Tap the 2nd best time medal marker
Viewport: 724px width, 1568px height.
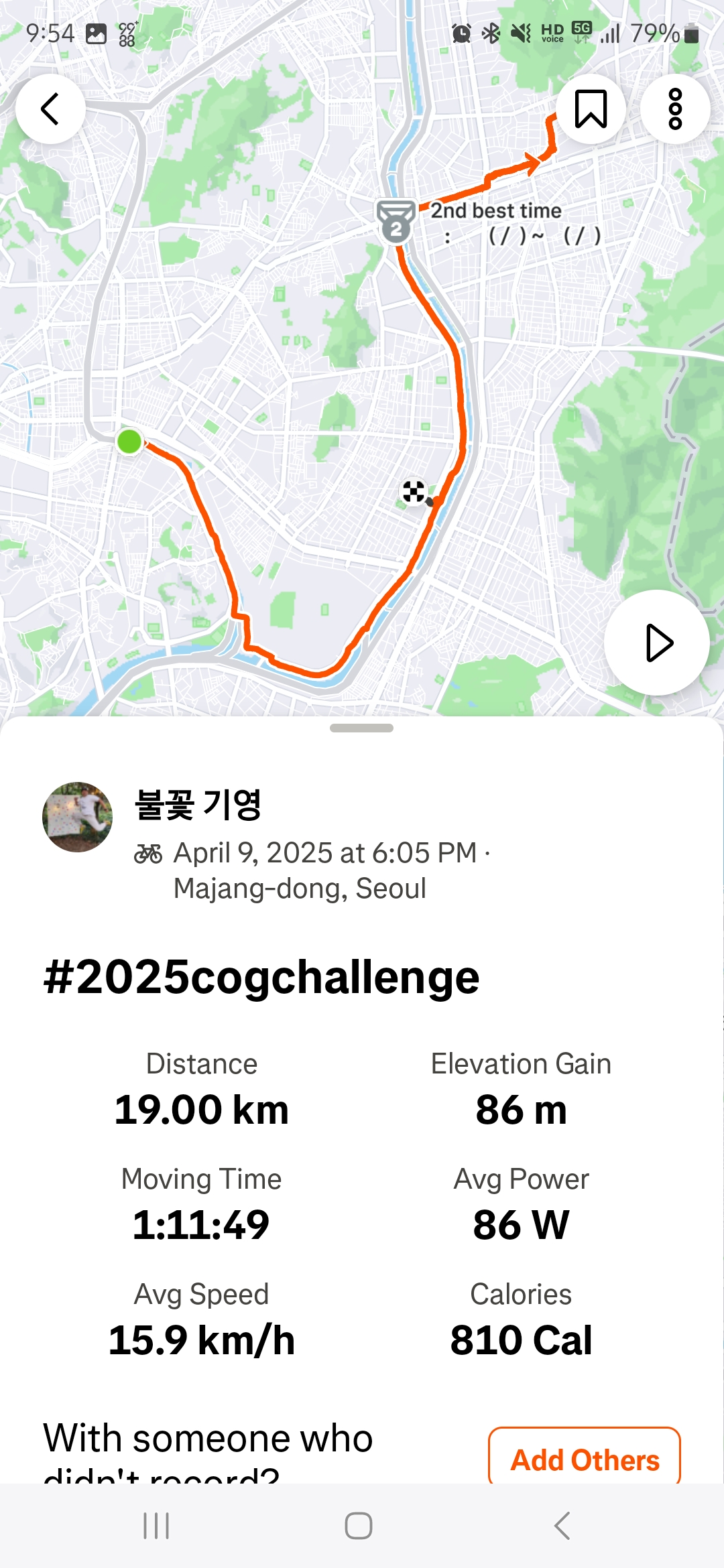(x=396, y=221)
